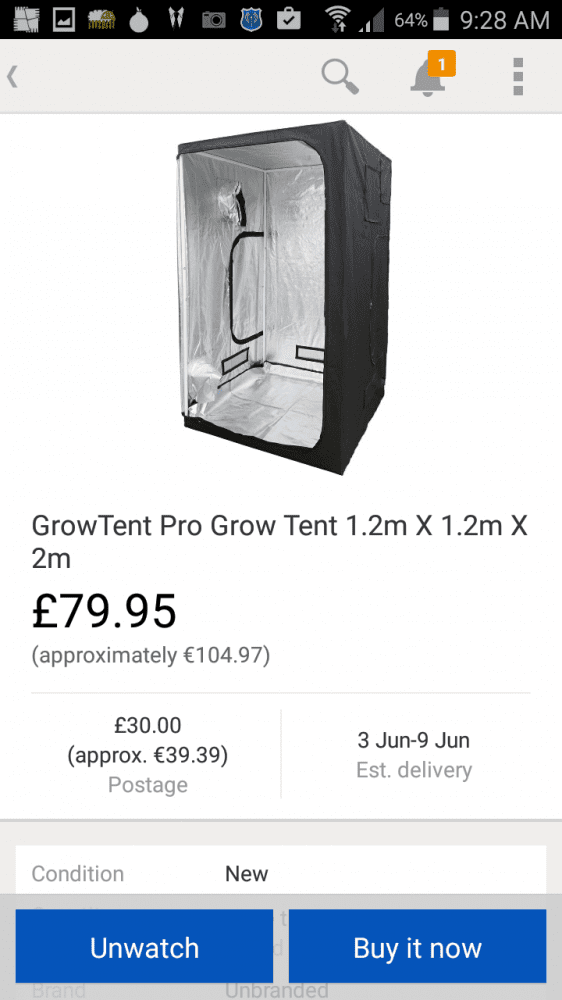Screen dimensions: 562x1000
Task: Open the three-dot overflow menu
Action: [518, 77]
